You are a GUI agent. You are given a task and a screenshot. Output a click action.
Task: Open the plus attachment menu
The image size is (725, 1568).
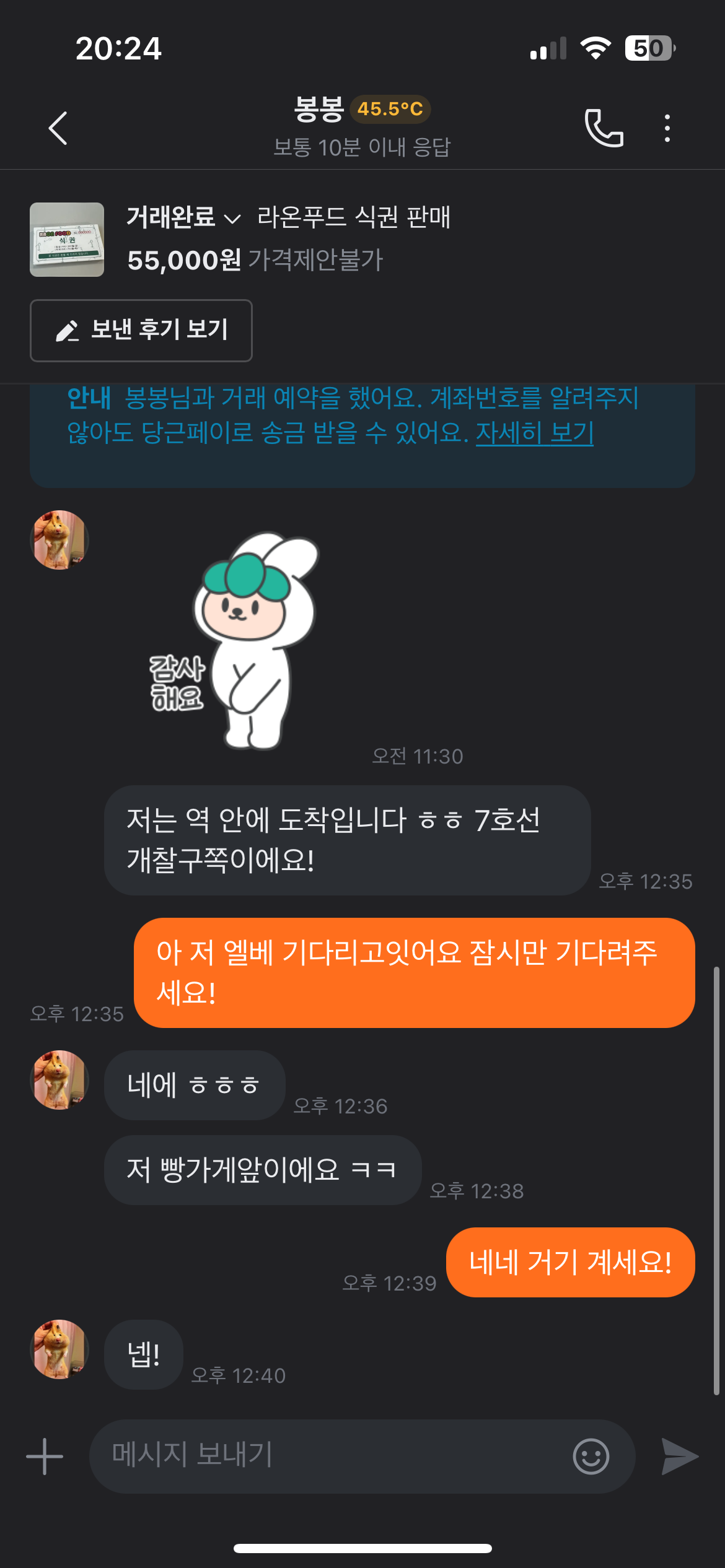click(45, 1457)
